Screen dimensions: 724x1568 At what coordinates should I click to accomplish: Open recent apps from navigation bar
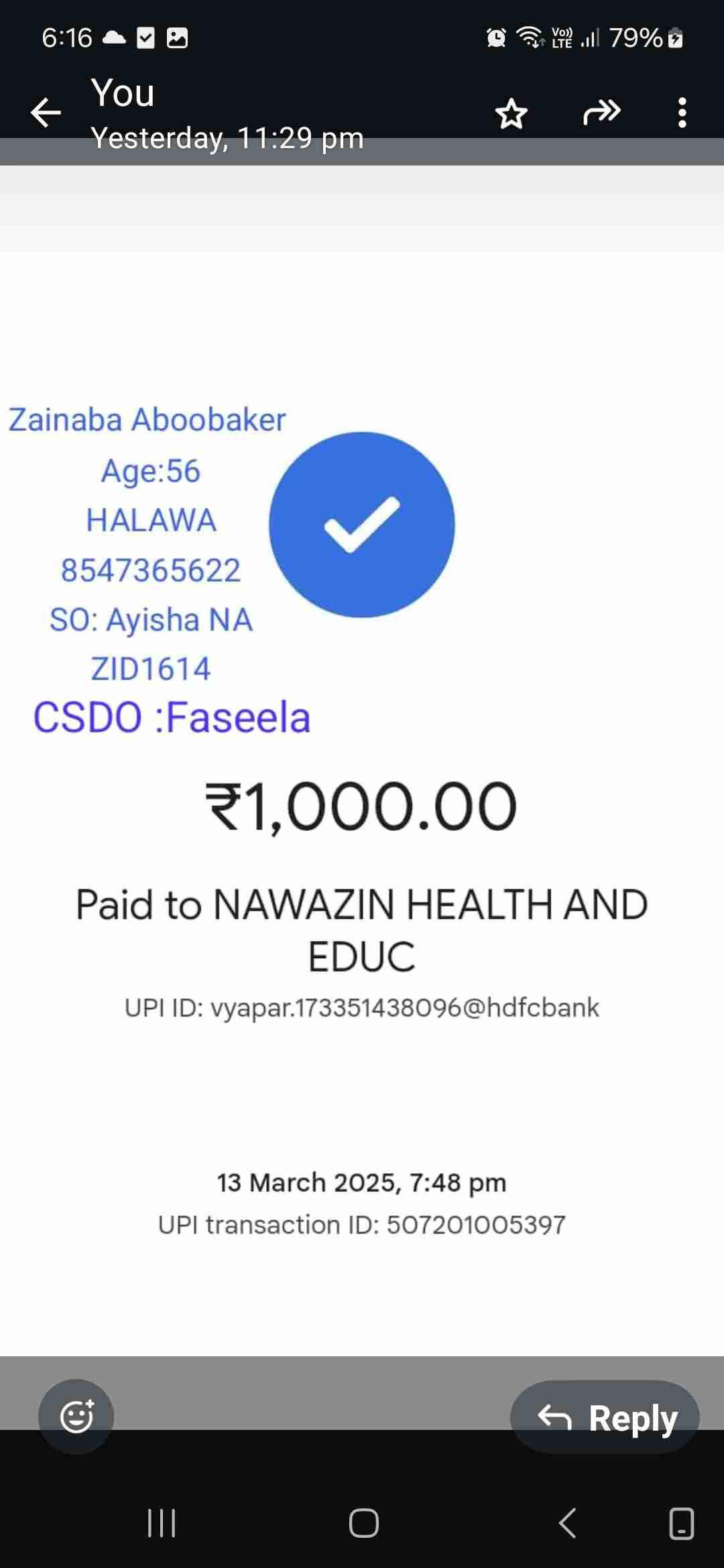[162, 1523]
